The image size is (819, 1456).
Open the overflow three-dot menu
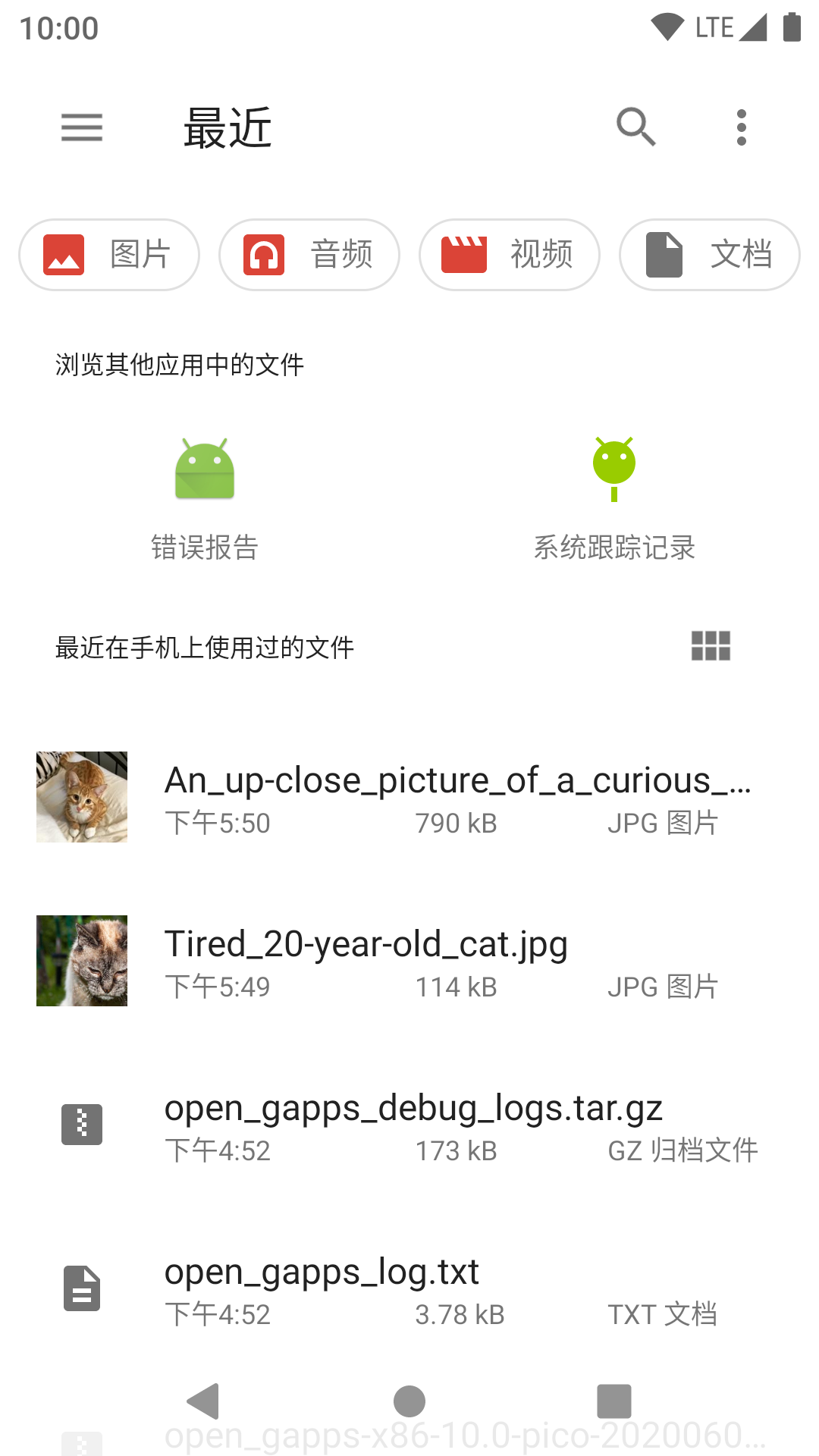pos(741,127)
